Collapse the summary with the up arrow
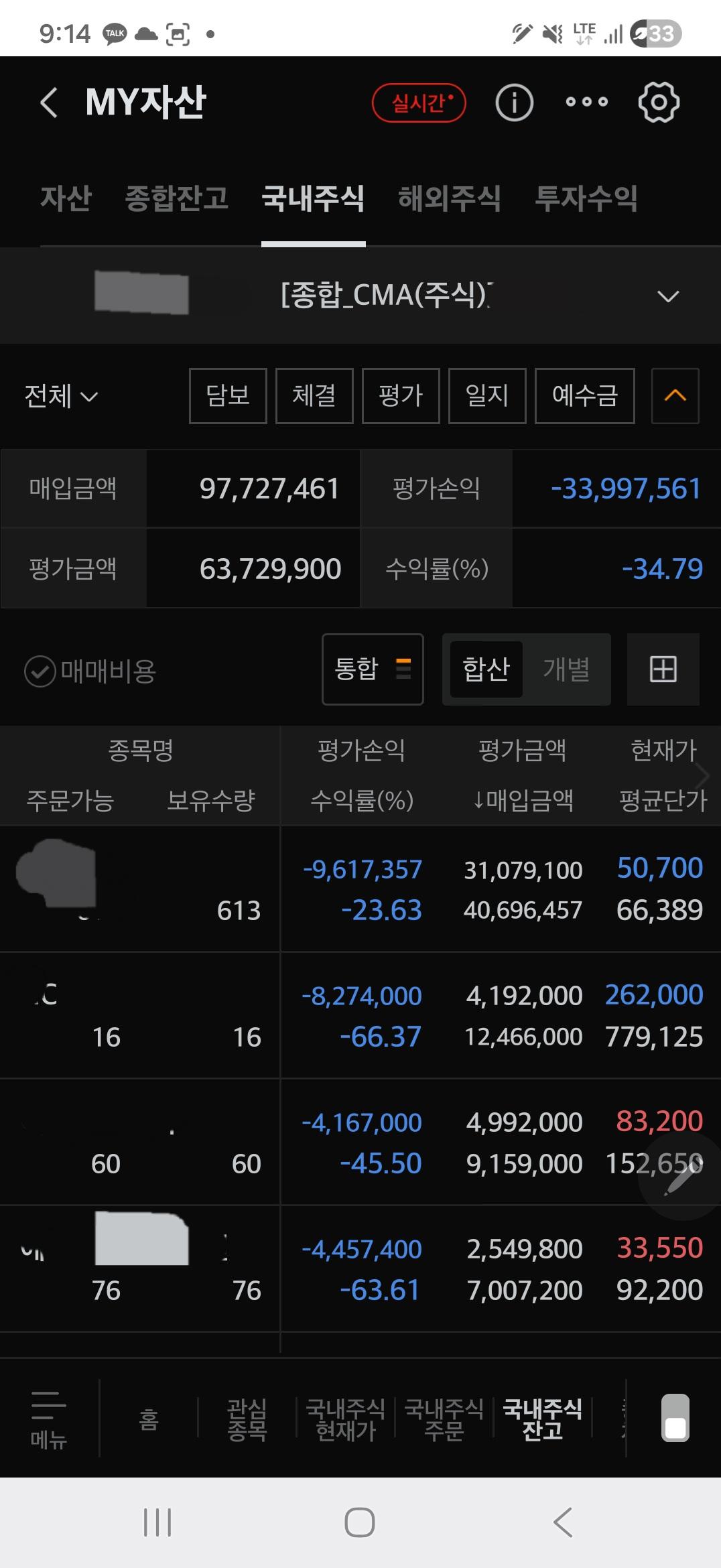Viewport: 721px width, 1568px height. pos(675,395)
